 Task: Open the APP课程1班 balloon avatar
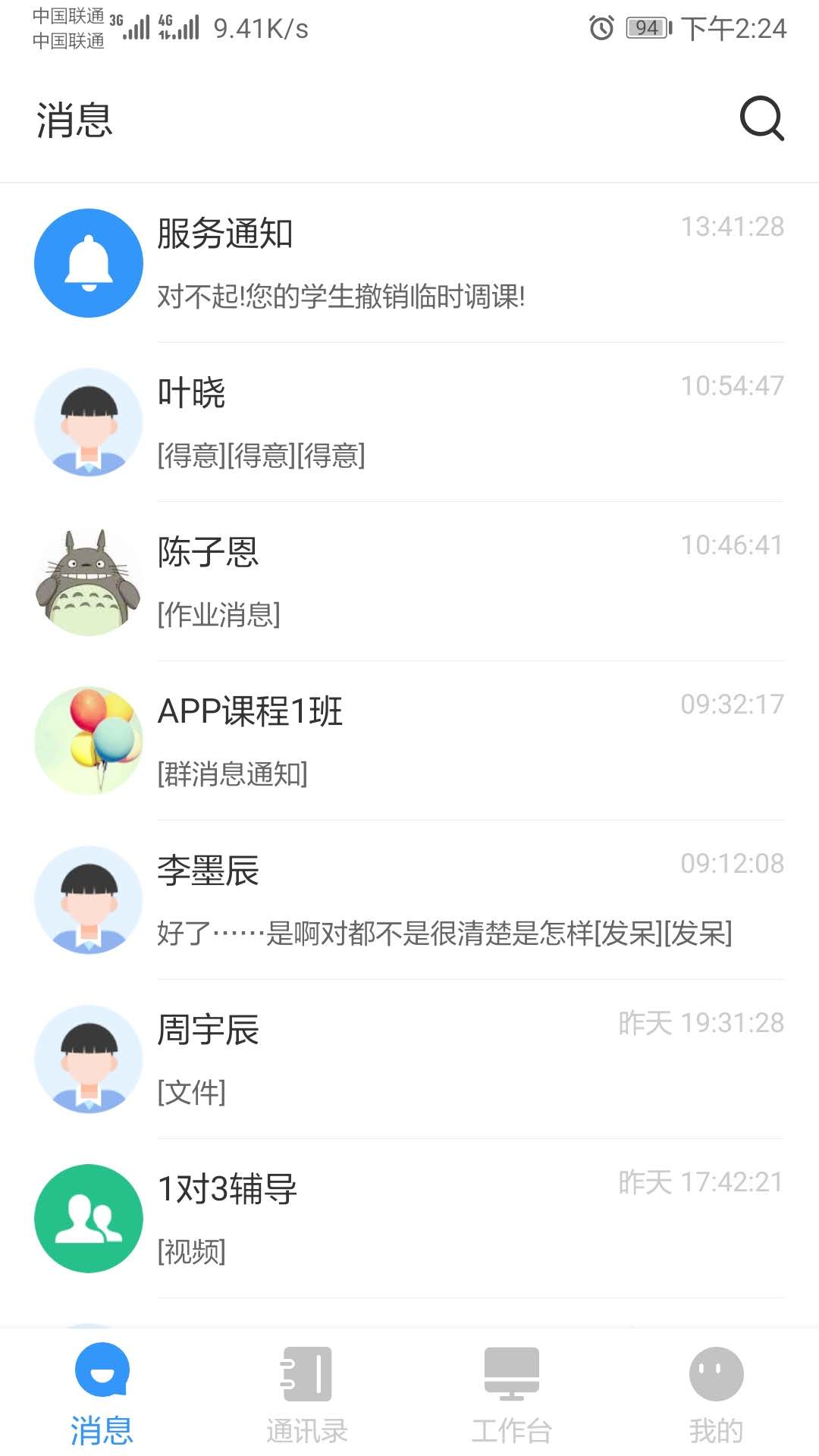87,740
